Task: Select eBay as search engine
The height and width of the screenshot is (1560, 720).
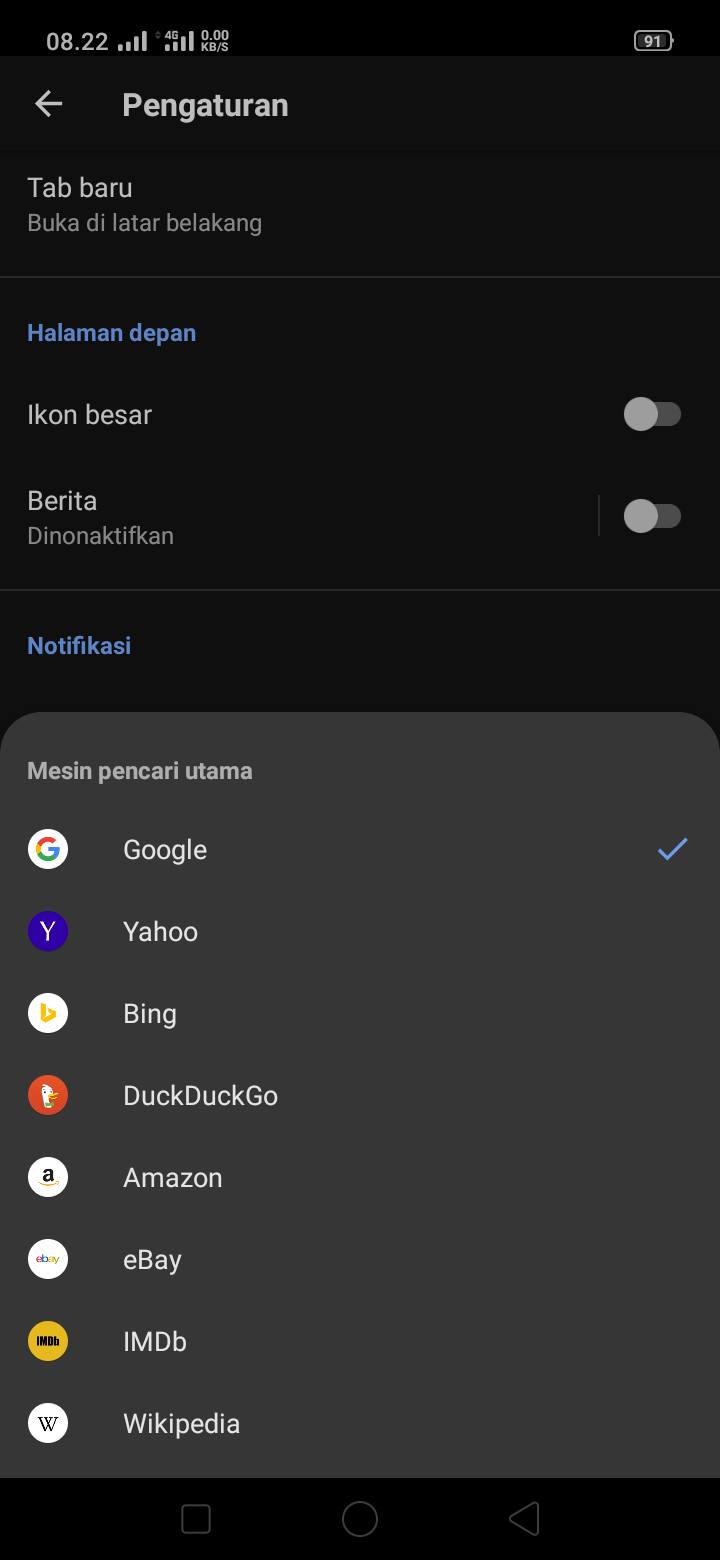Action: (360, 1259)
